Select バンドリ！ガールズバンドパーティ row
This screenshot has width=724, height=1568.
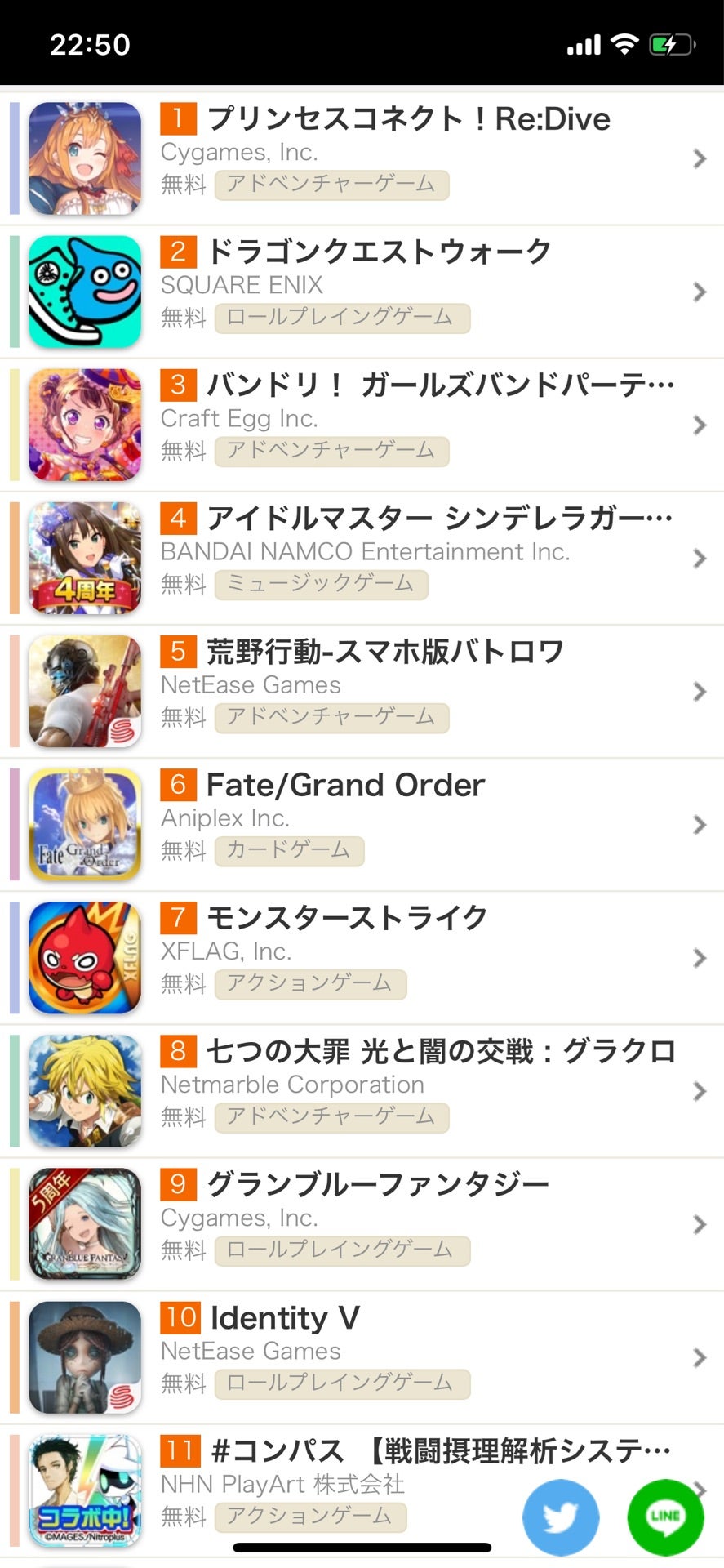coord(362,425)
